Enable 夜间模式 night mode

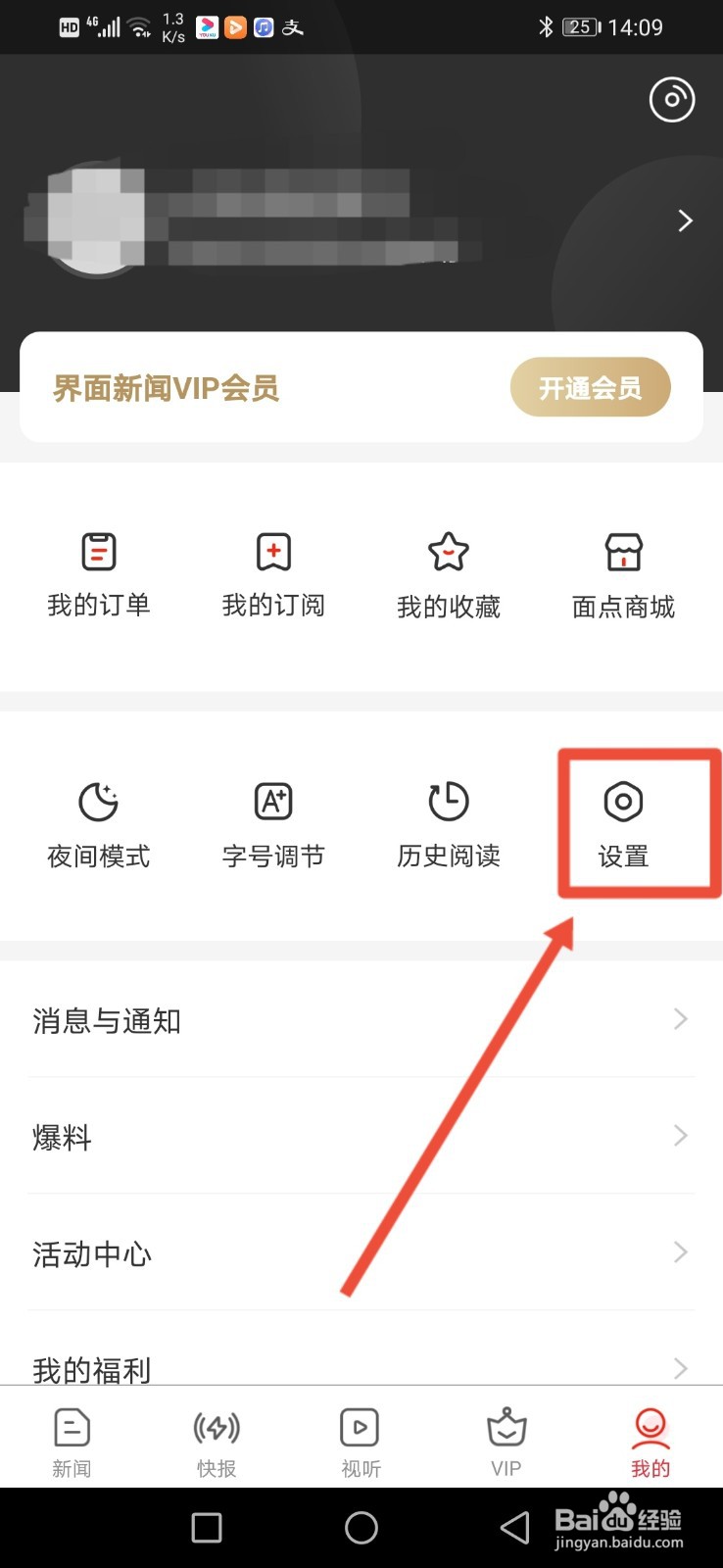[x=97, y=823]
